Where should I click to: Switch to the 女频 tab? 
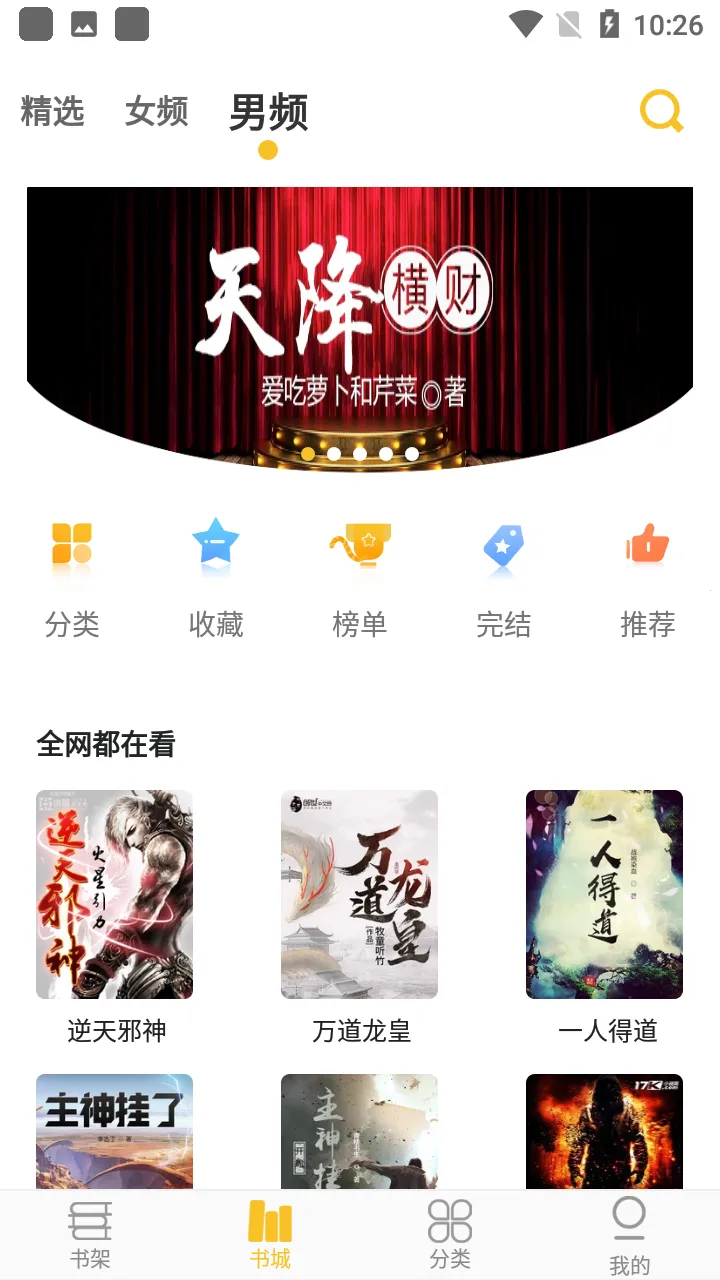pos(157,111)
